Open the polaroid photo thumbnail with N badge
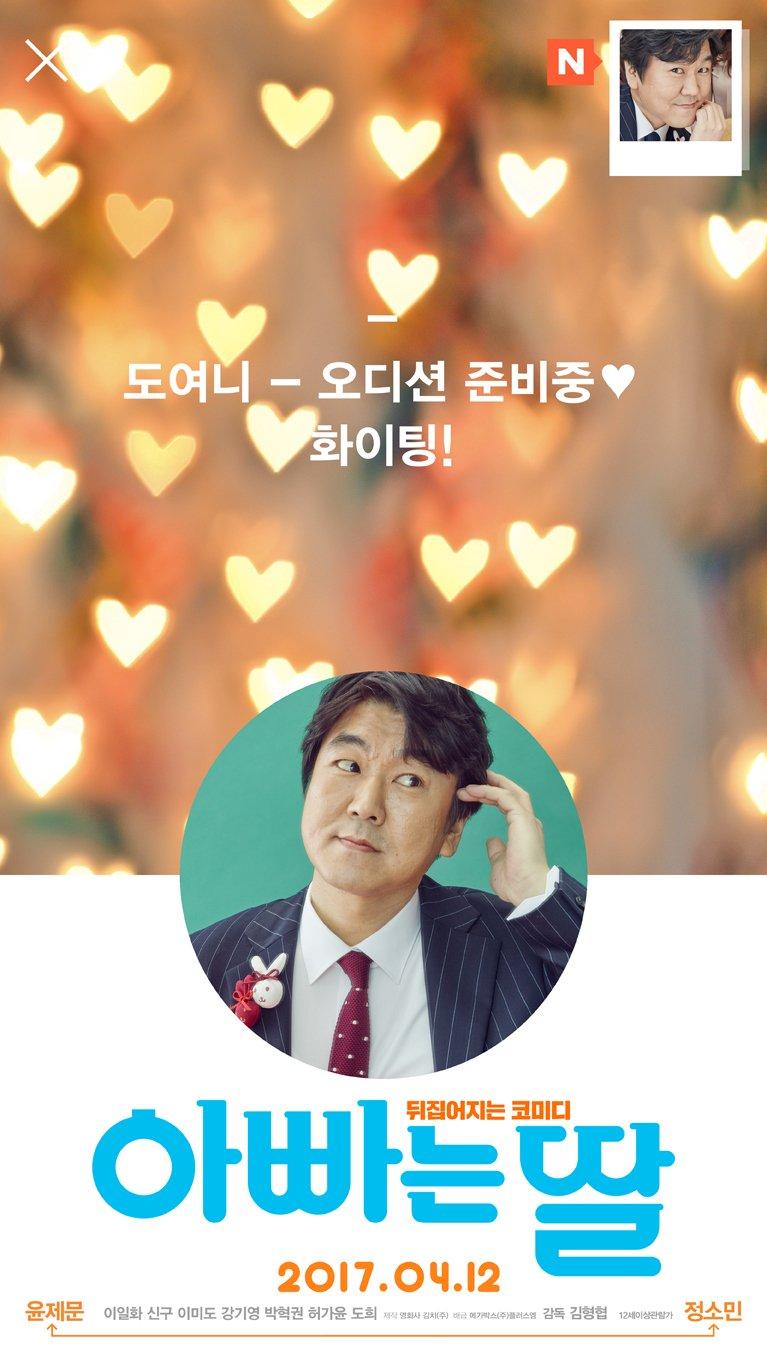 tap(675, 96)
